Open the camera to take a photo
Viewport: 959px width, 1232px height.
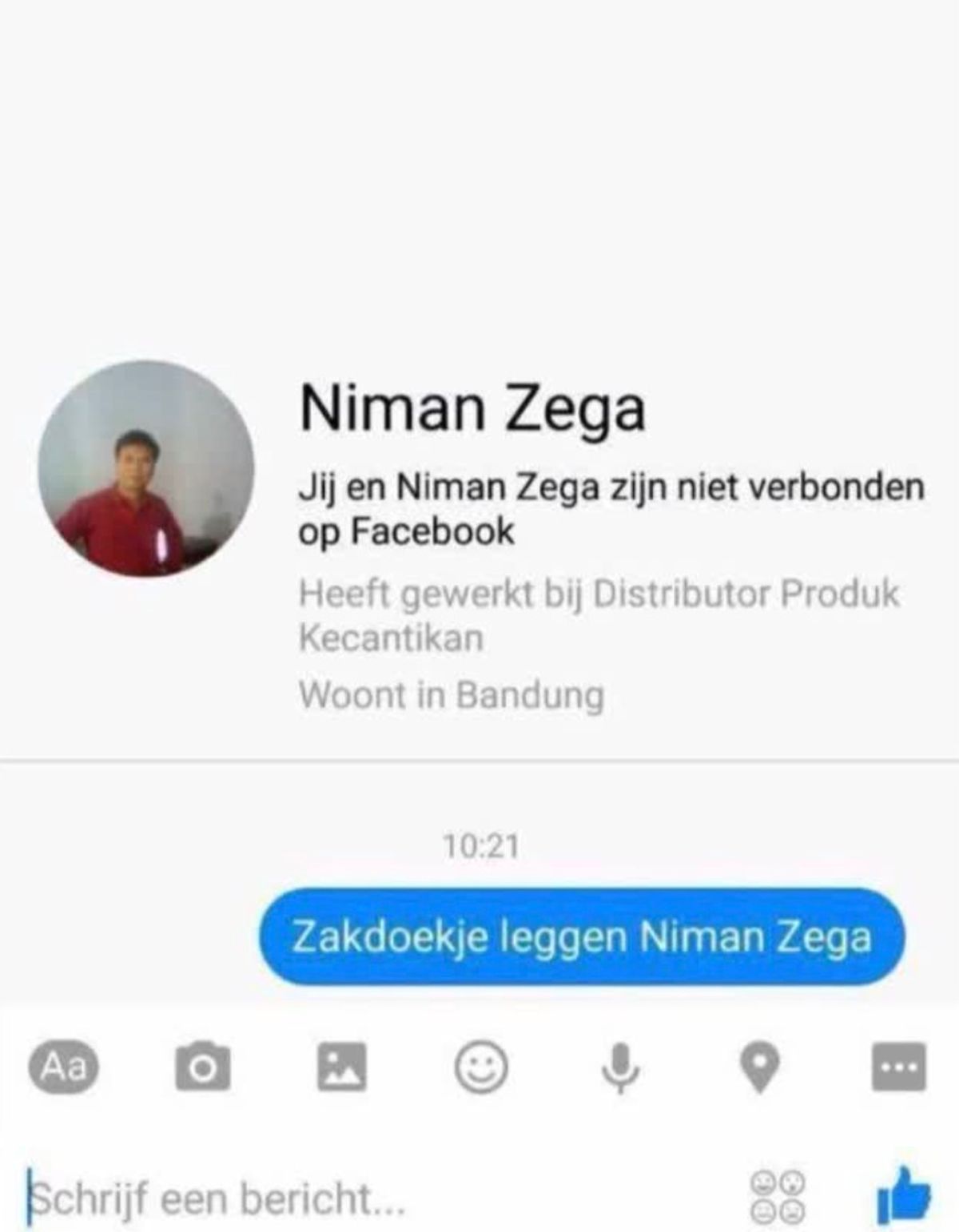203,1067
